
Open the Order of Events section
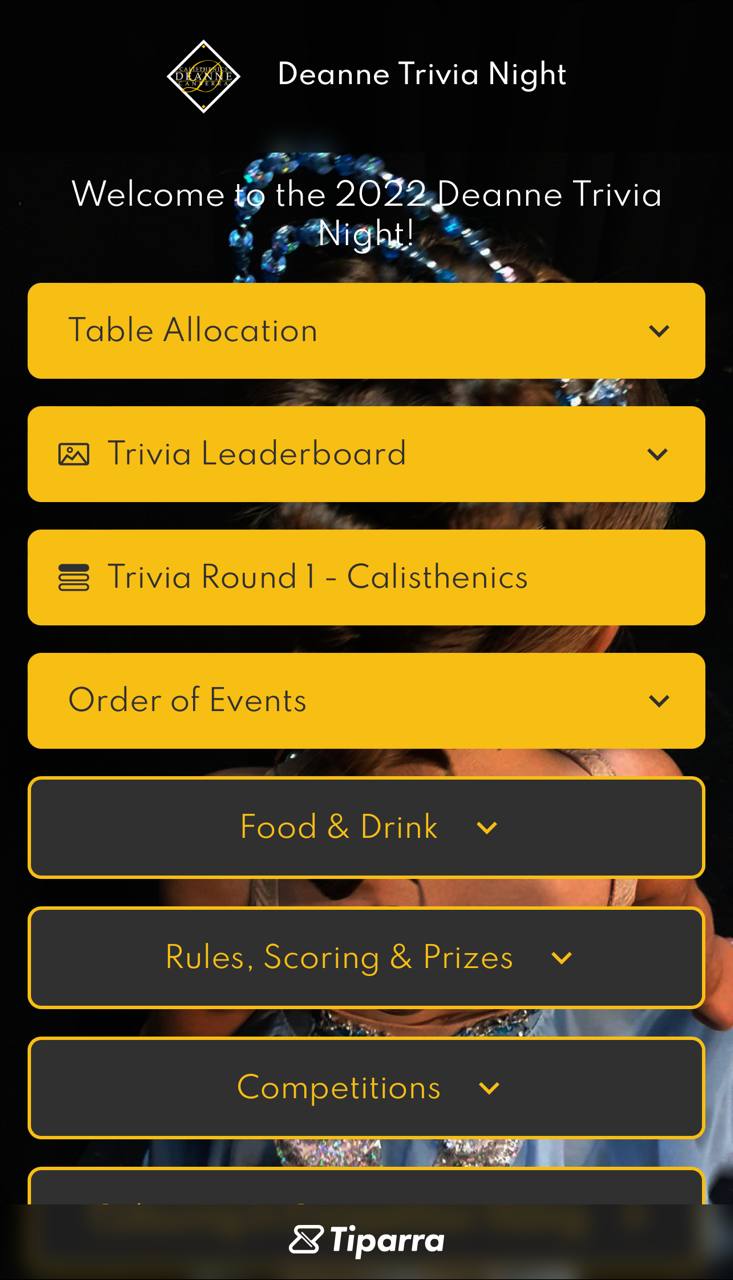366,700
